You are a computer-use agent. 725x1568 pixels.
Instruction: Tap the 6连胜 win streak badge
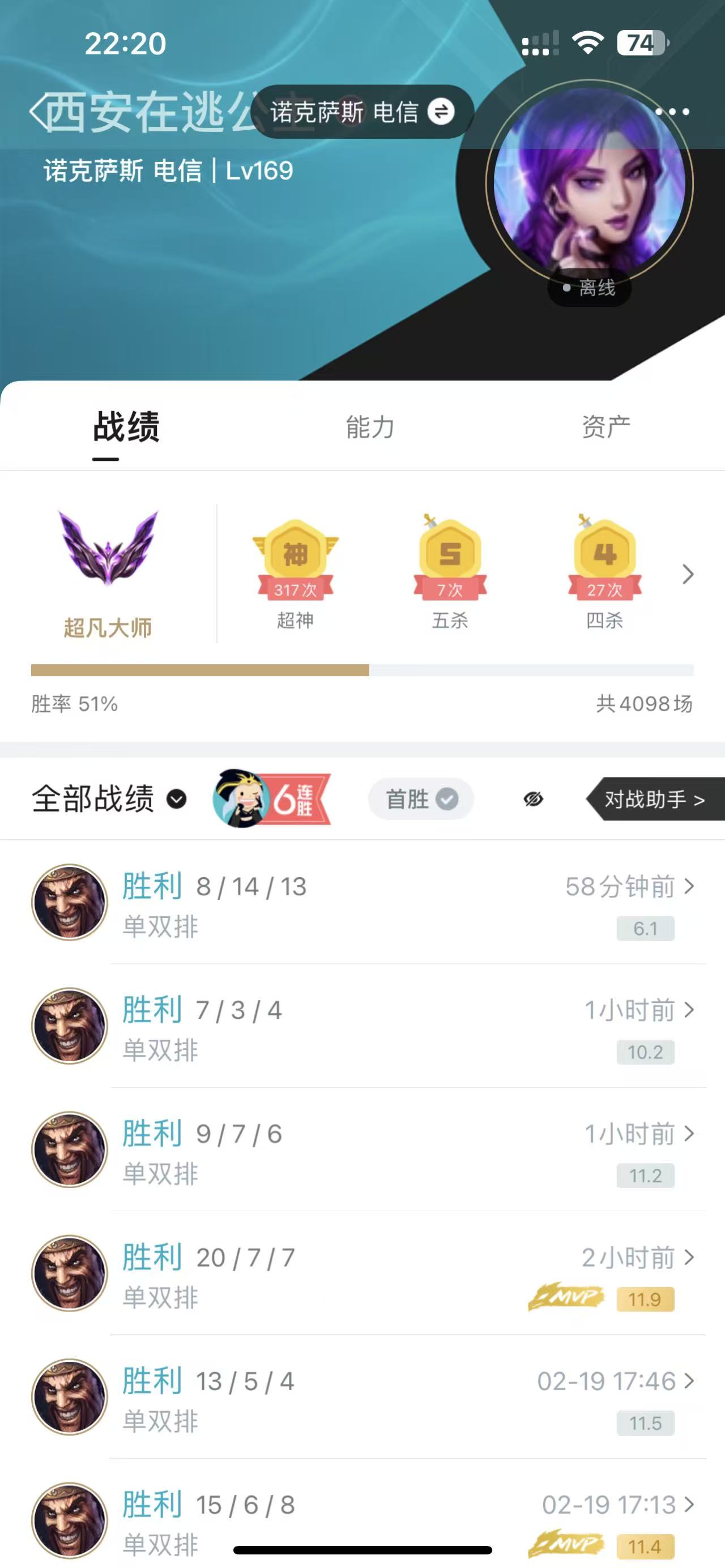(271, 798)
